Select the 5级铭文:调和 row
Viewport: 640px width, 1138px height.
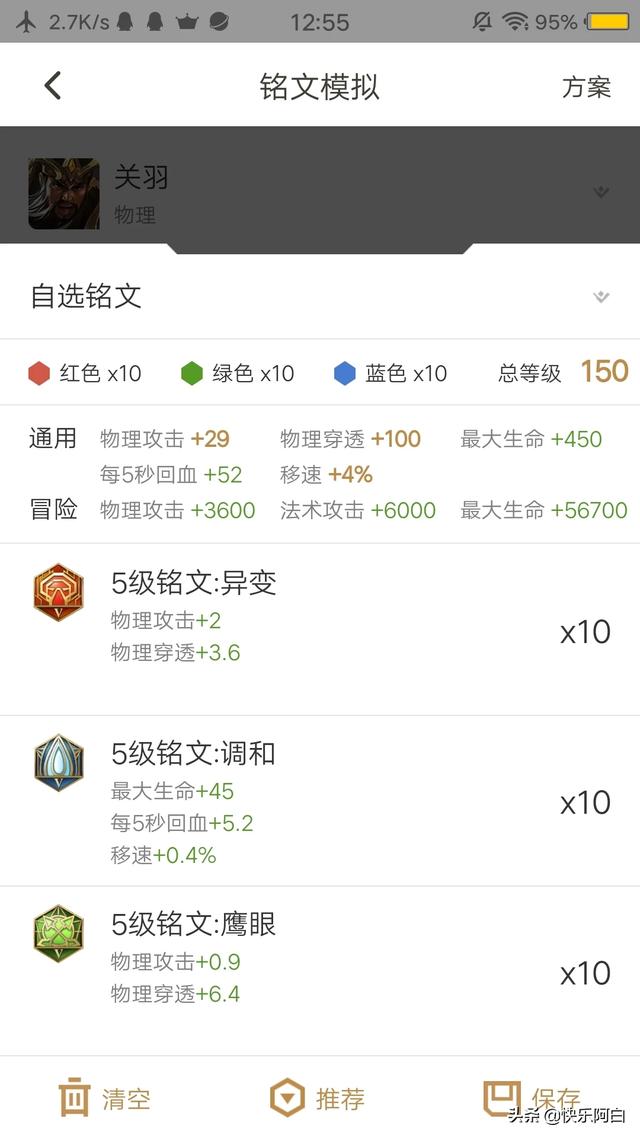tap(320, 801)
